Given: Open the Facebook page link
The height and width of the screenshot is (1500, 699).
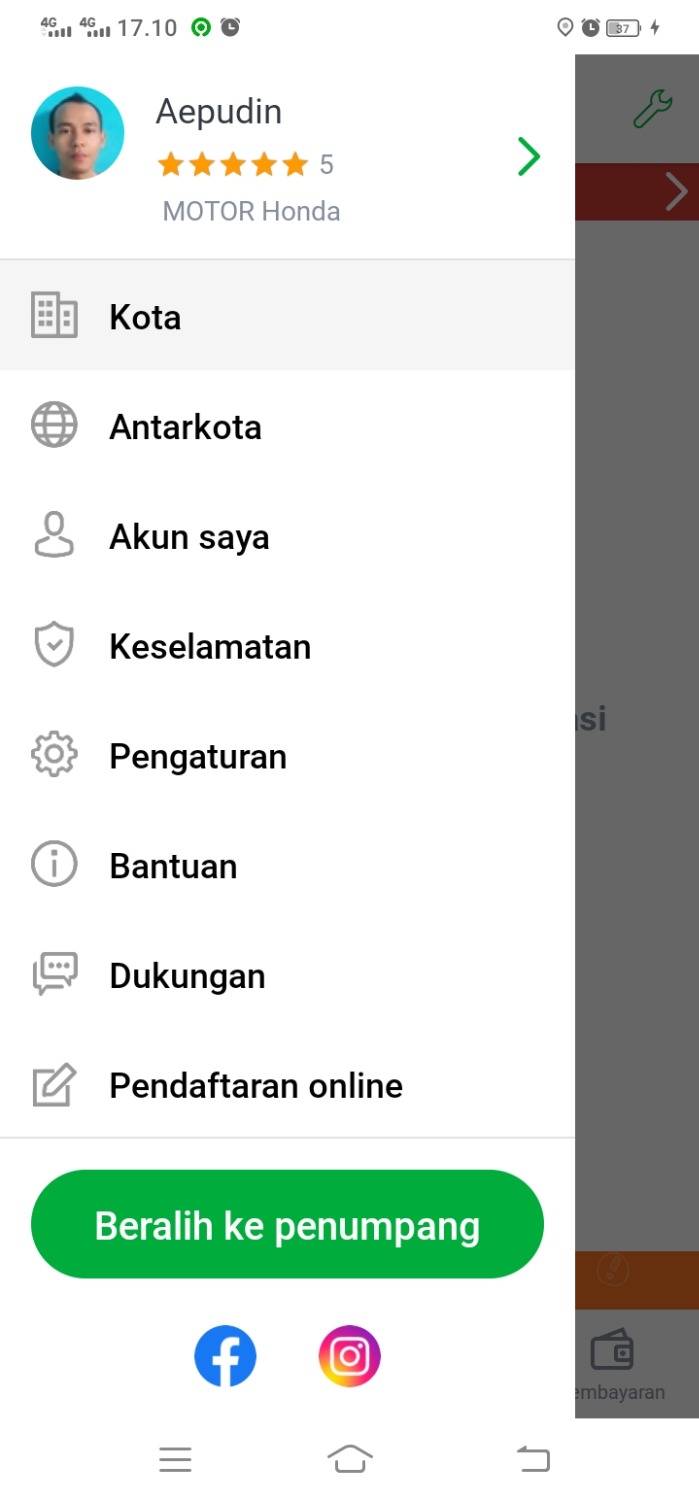Looking at the screenshot, I should pos(225,1357).
